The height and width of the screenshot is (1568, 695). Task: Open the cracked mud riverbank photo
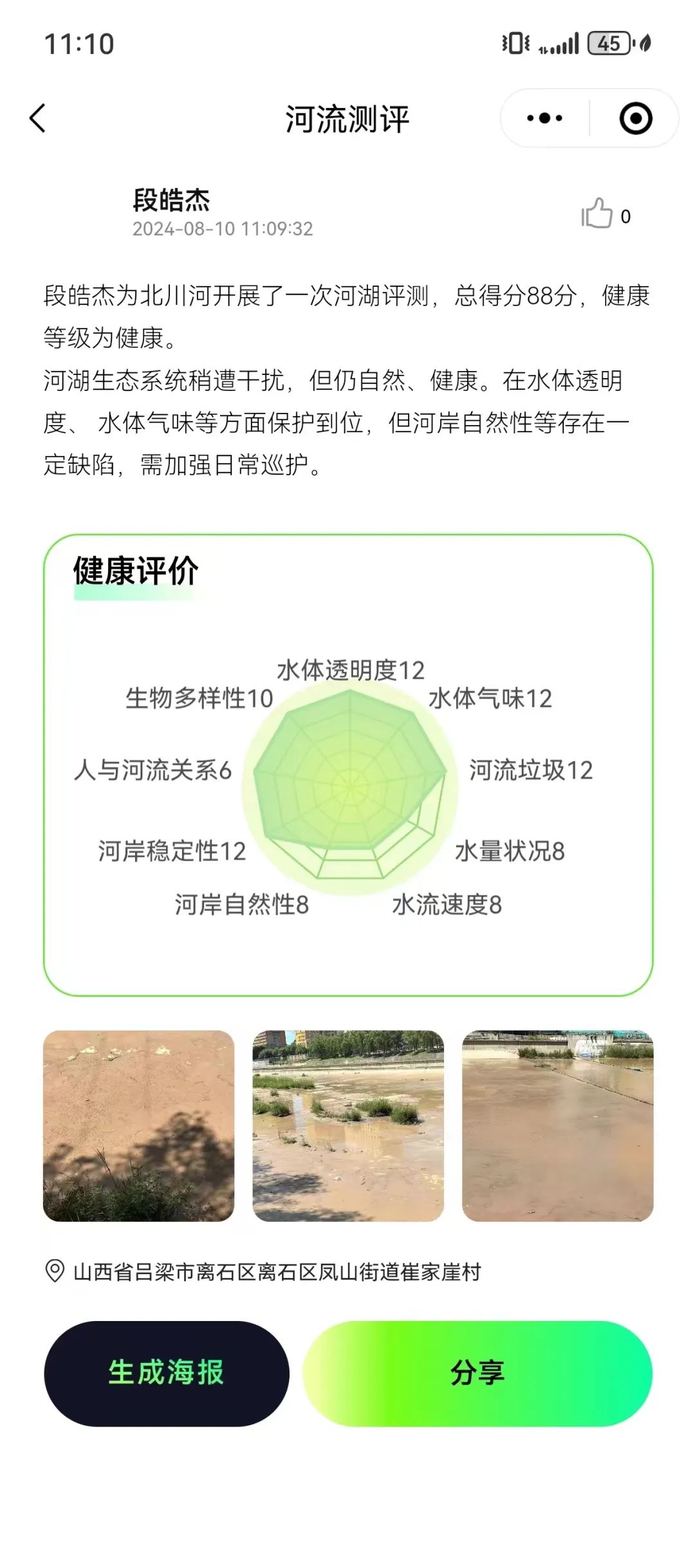(138, 1126)
